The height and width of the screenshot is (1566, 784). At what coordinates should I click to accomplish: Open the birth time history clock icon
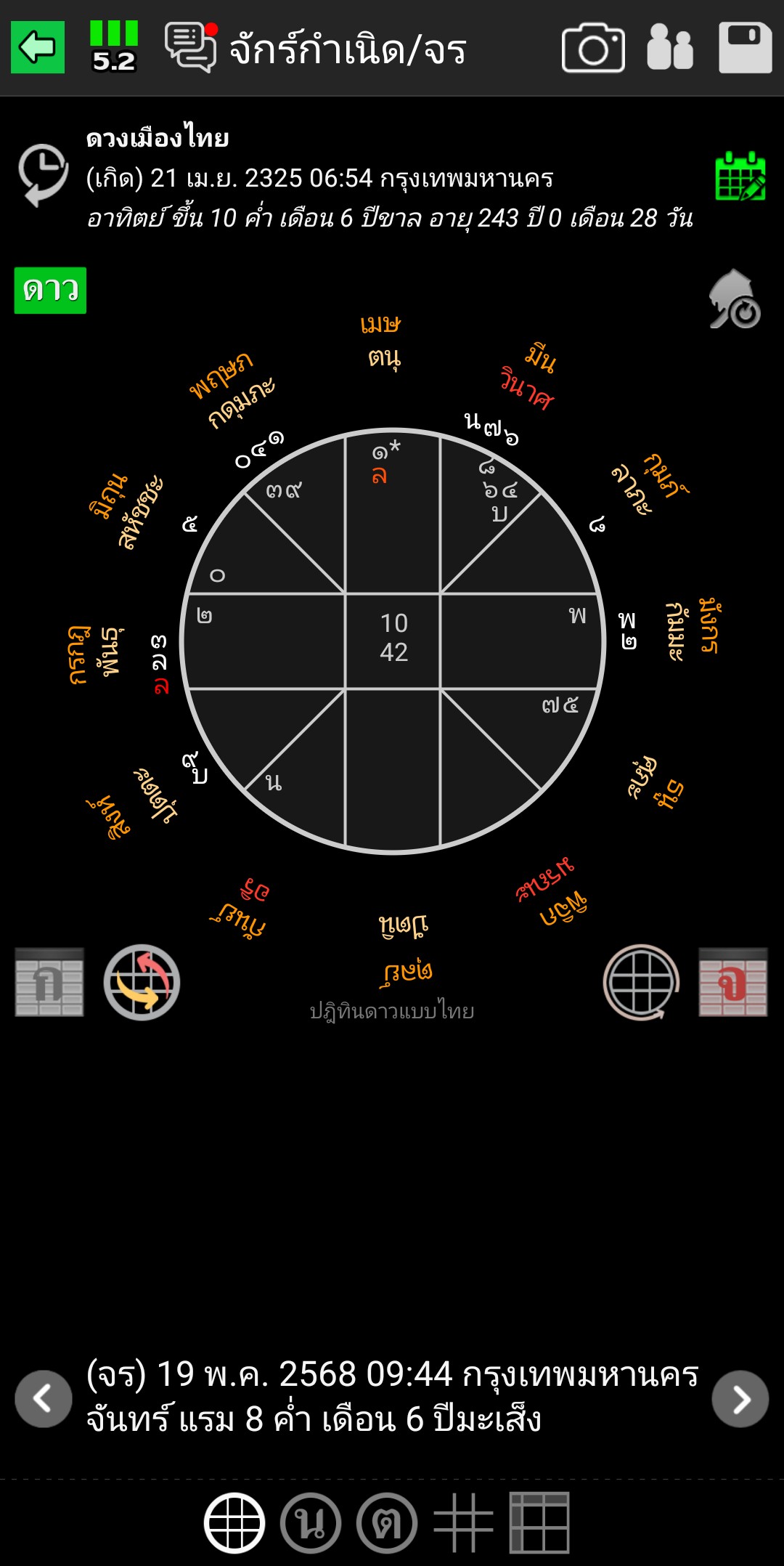click(x=43, y=175)
